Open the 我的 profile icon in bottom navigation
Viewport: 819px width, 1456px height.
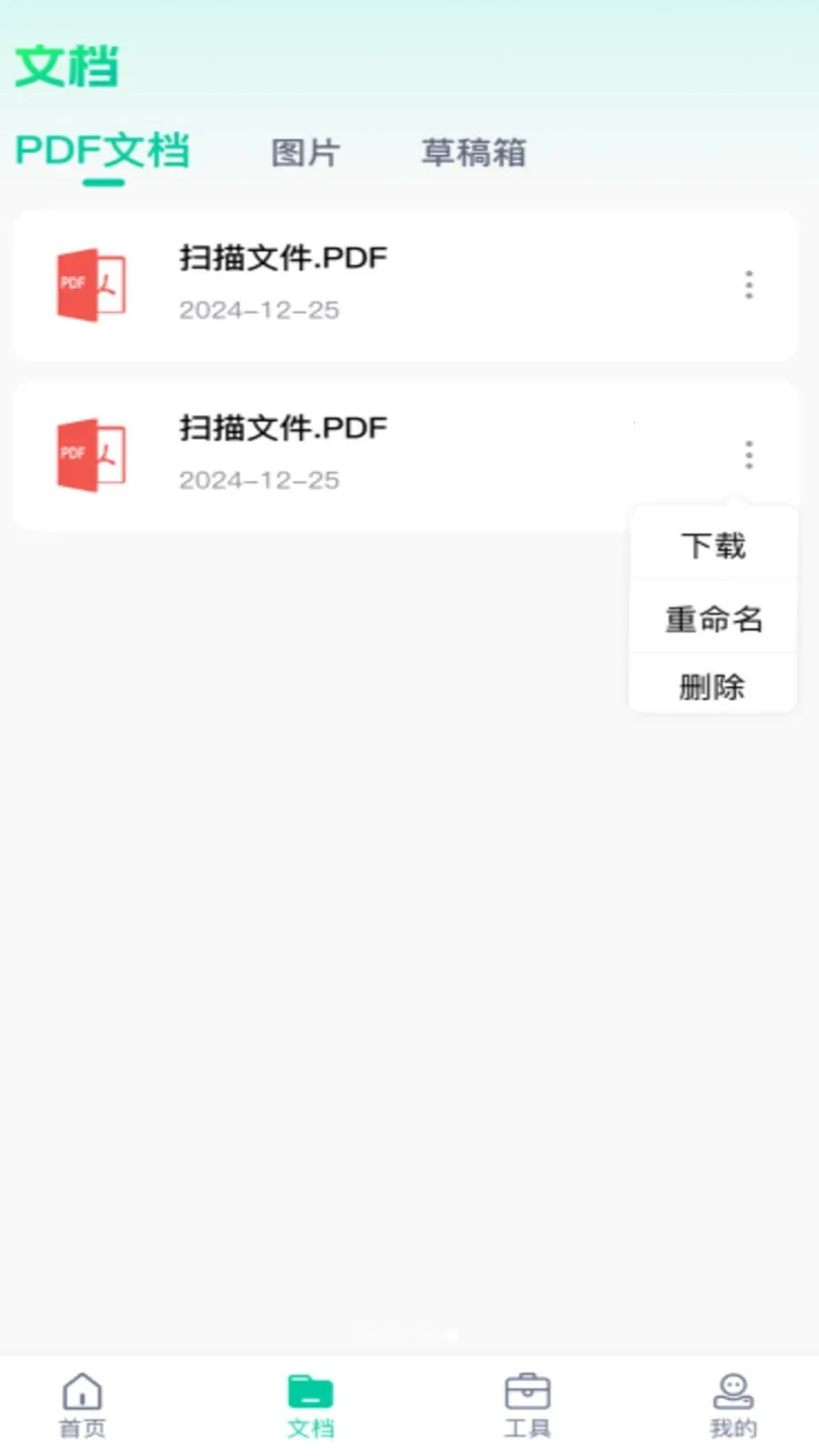coord(734,1404)
